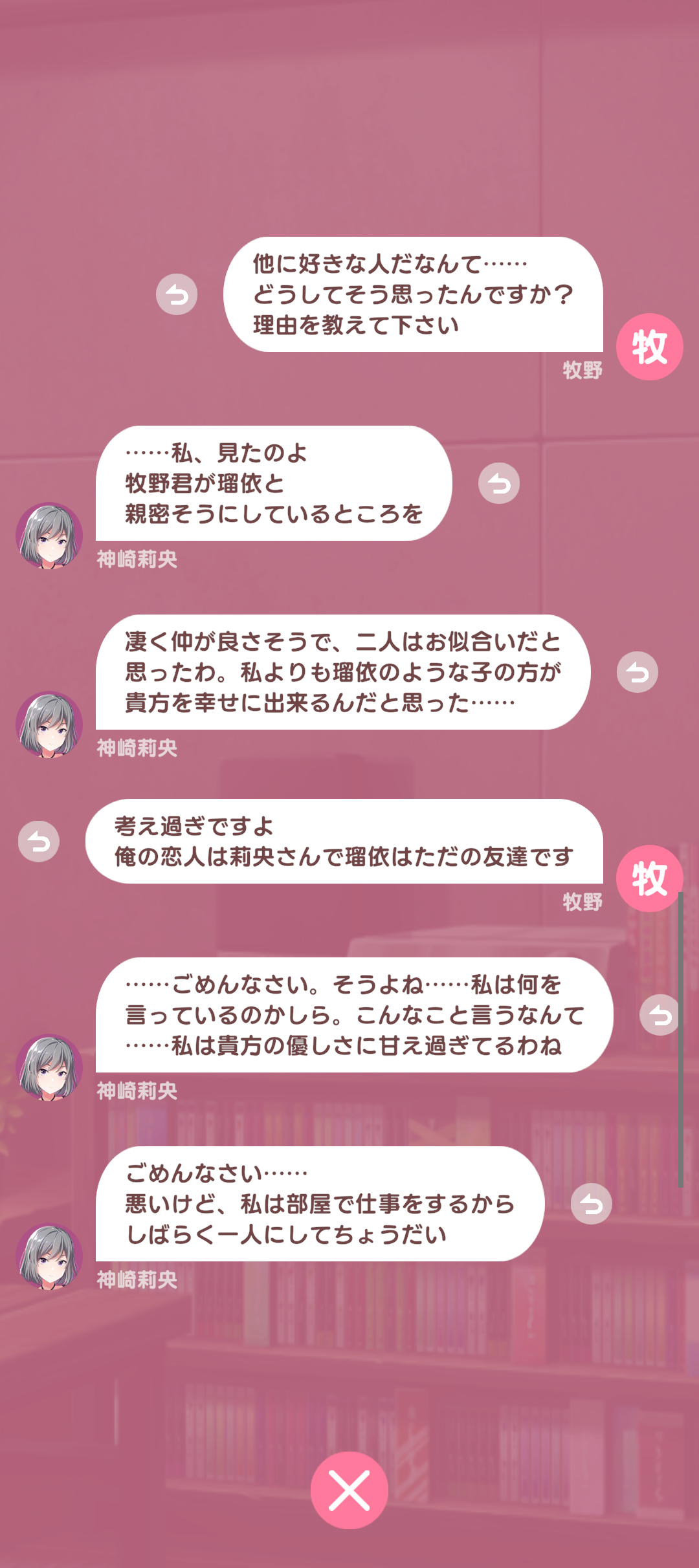Screen dimensions: 699x1568
Task: Close the chat log with the X button
Action: [x=349, y=1490]
